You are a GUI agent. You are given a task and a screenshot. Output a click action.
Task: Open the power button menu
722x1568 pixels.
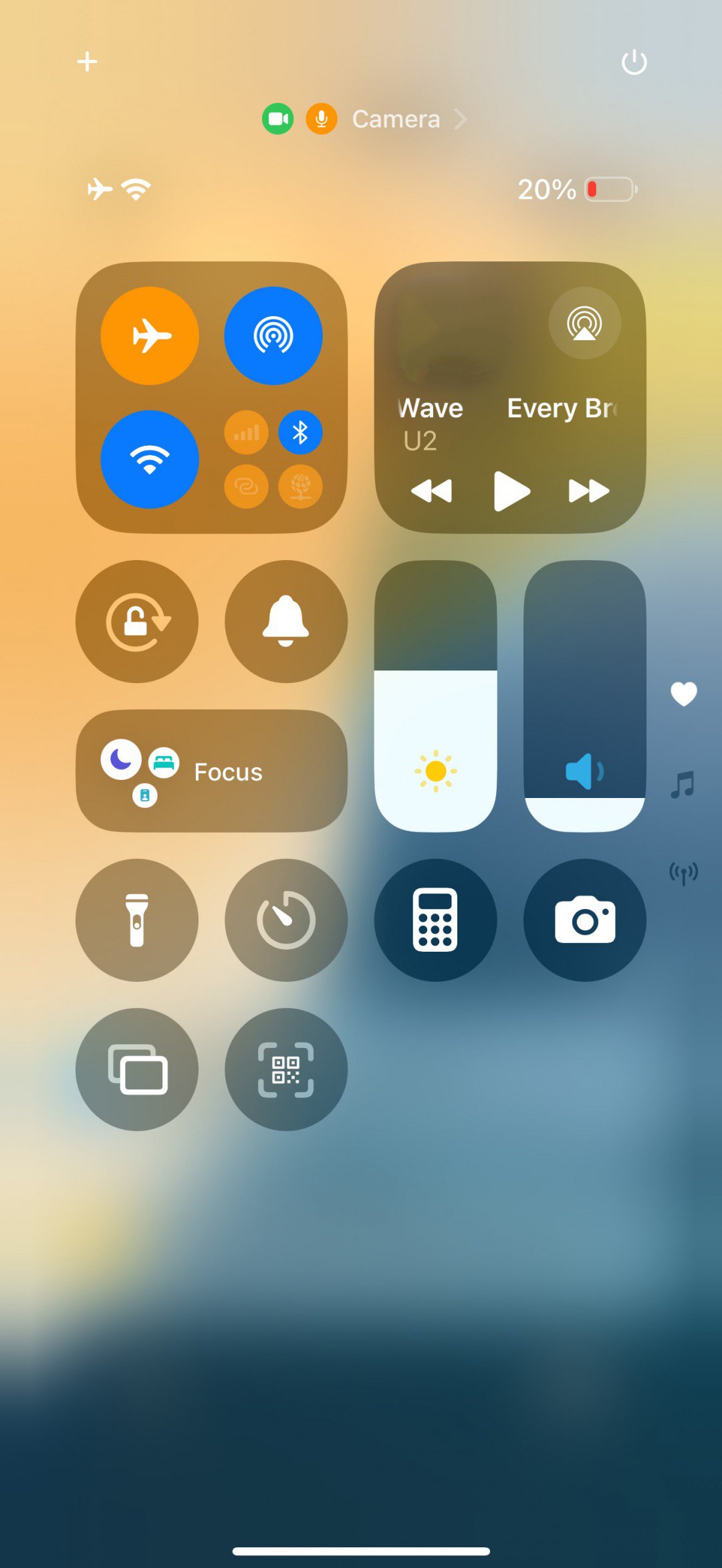click(634, 63)
